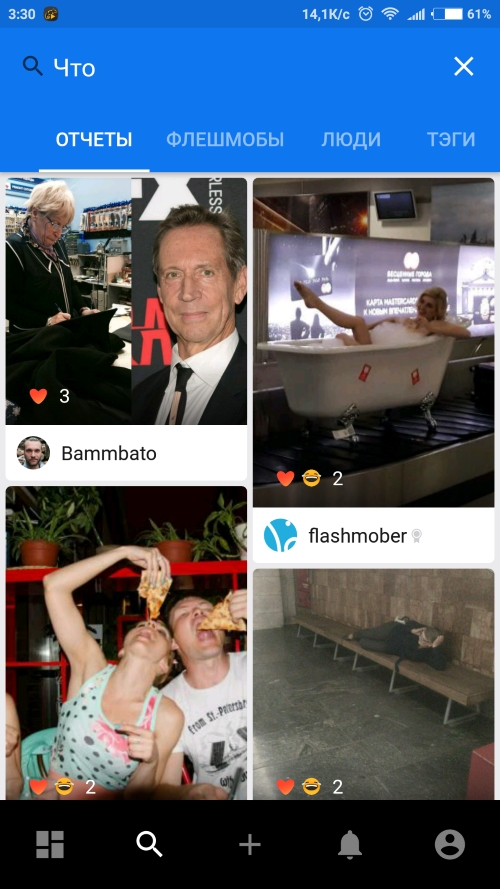
Task: Open Bammbato's report photo
Action: tap(126, 301)
